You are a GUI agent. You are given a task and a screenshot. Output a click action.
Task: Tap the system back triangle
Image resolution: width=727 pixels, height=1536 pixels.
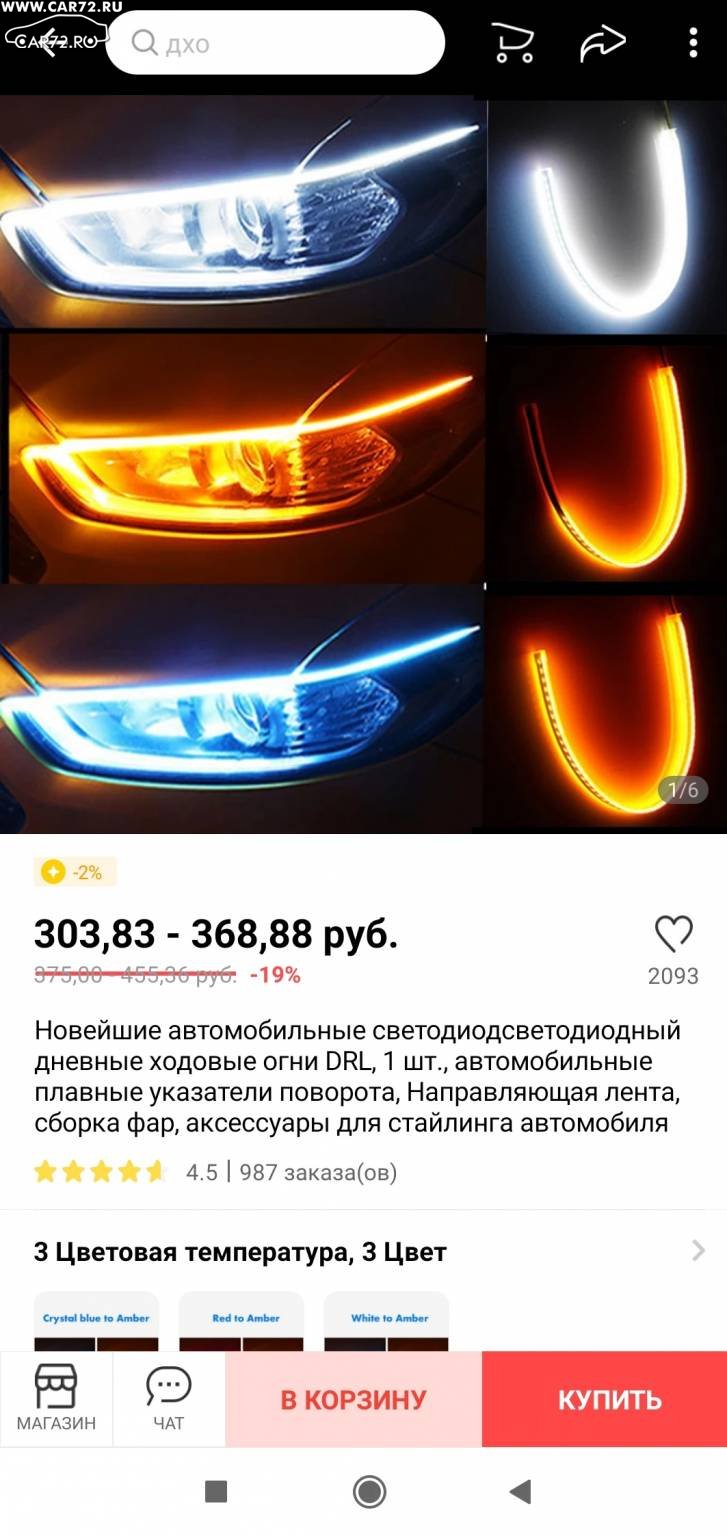tap(520, 1492)
